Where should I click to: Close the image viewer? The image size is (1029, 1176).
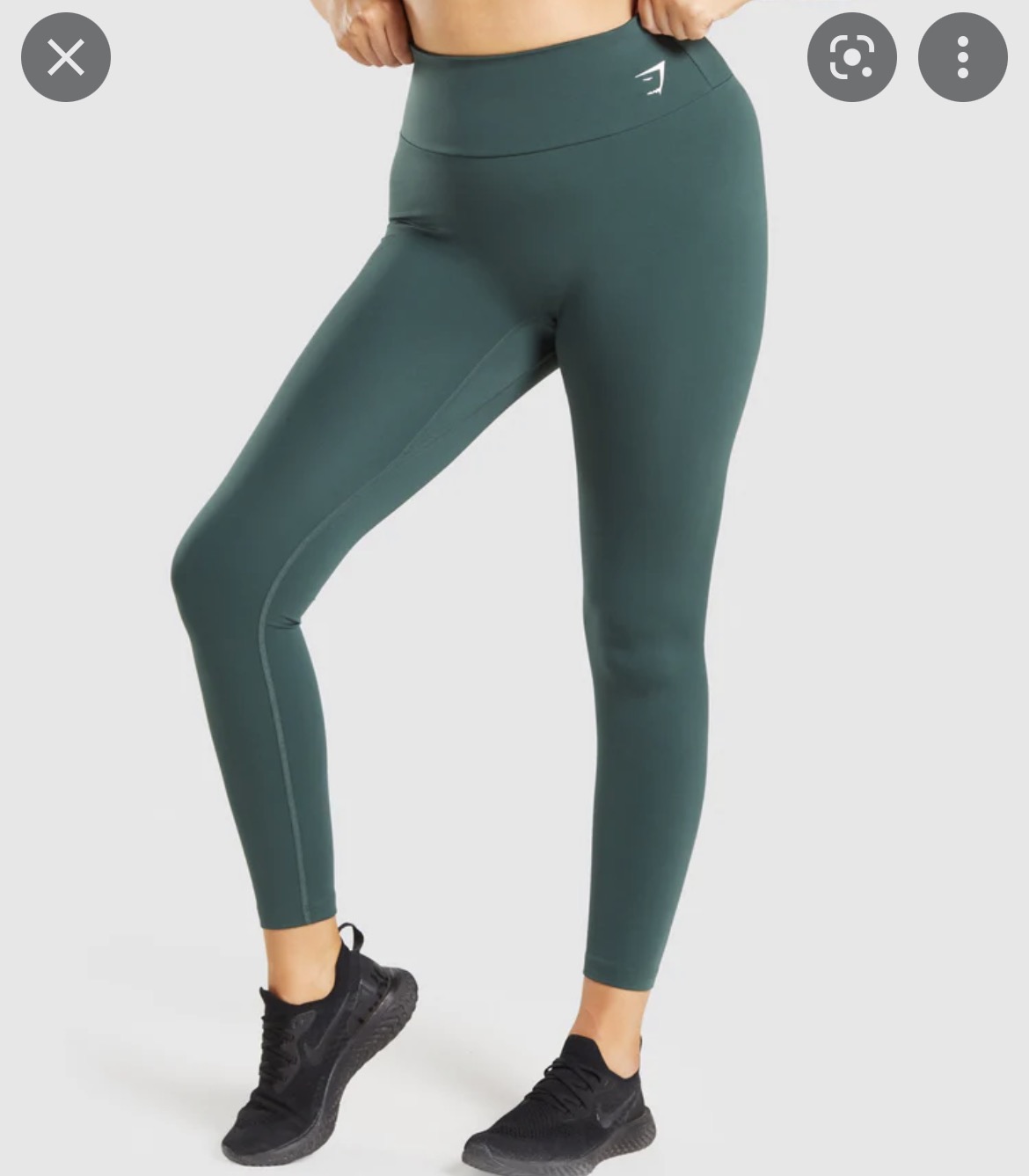(66, 58)
